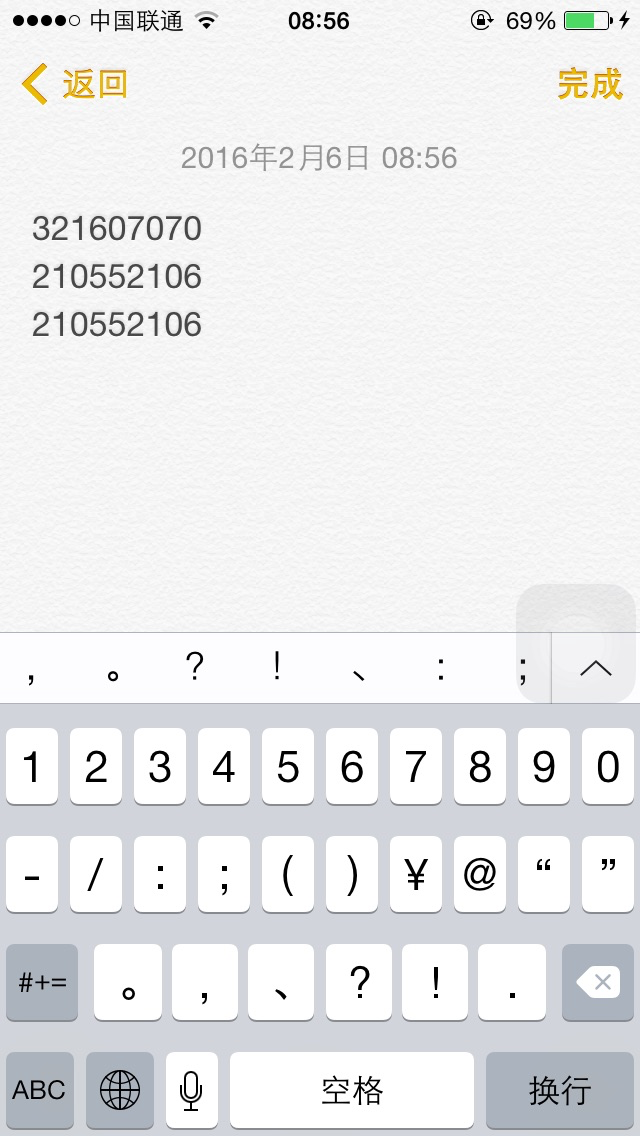The image size is (640, 1136).
Task: Tap the slash key
Action: pos(96,874)
